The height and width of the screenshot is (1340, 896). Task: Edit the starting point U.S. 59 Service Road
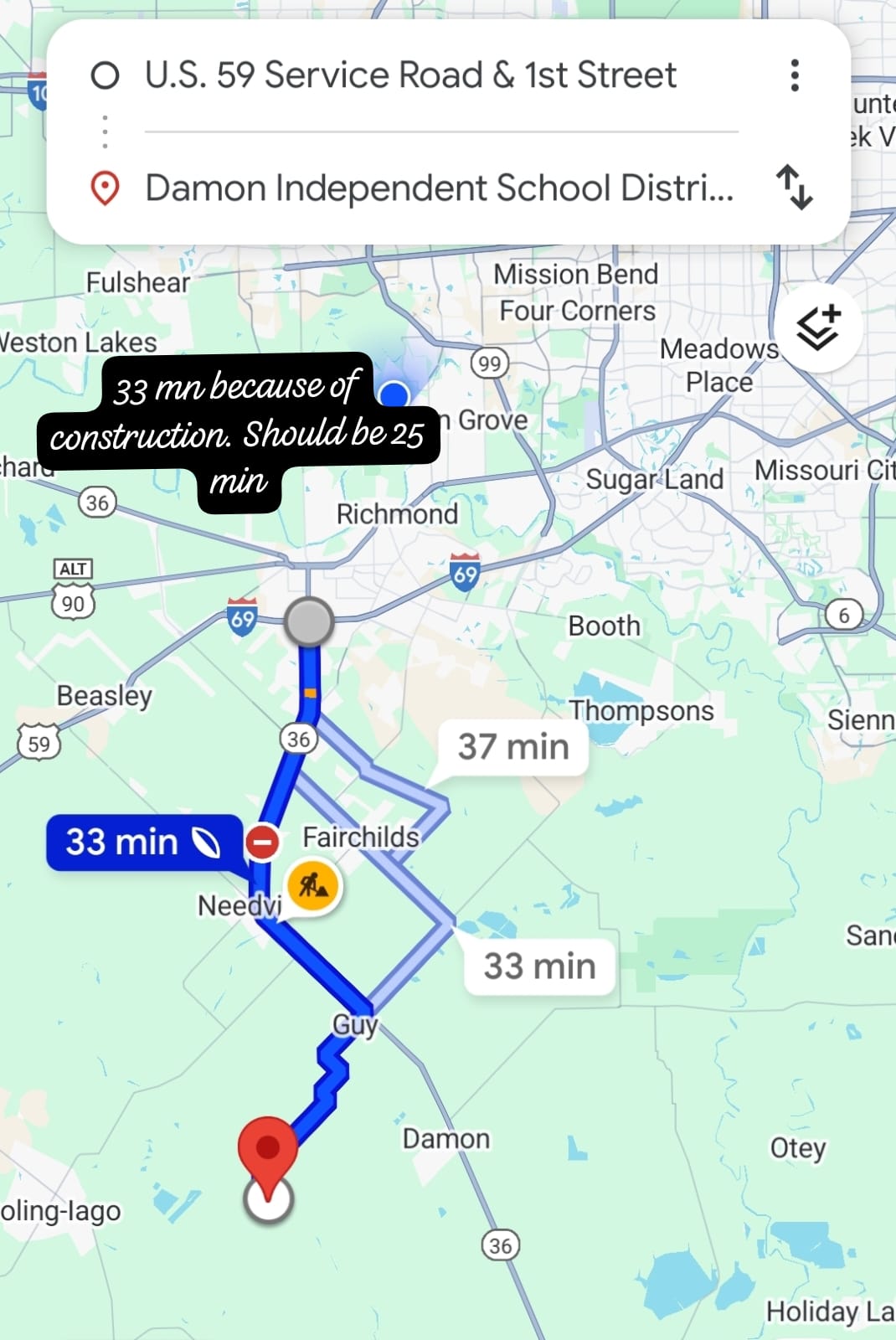point(410,75)
